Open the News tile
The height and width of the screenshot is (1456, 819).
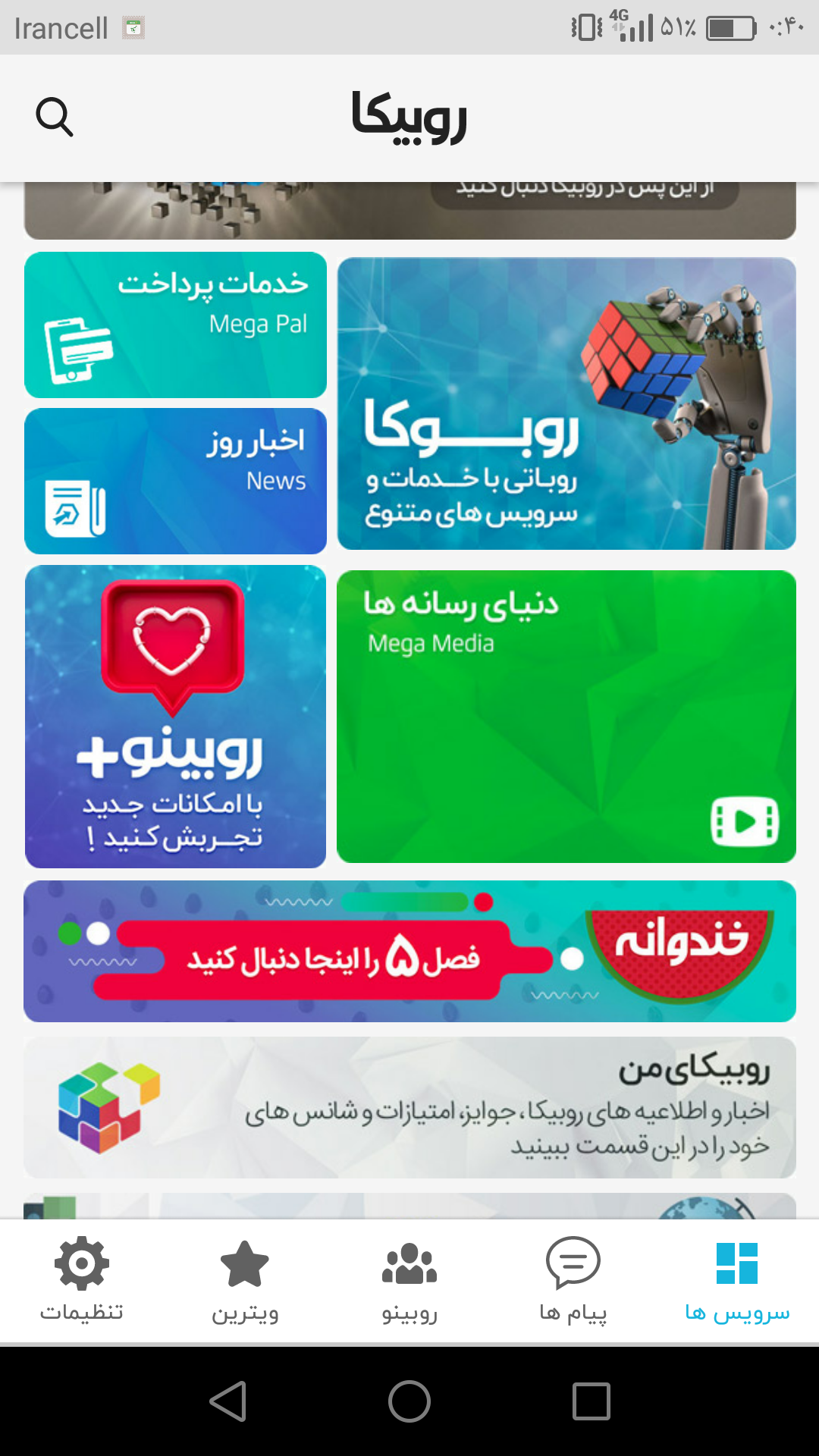pyautogui.click(x=175, y=481)
